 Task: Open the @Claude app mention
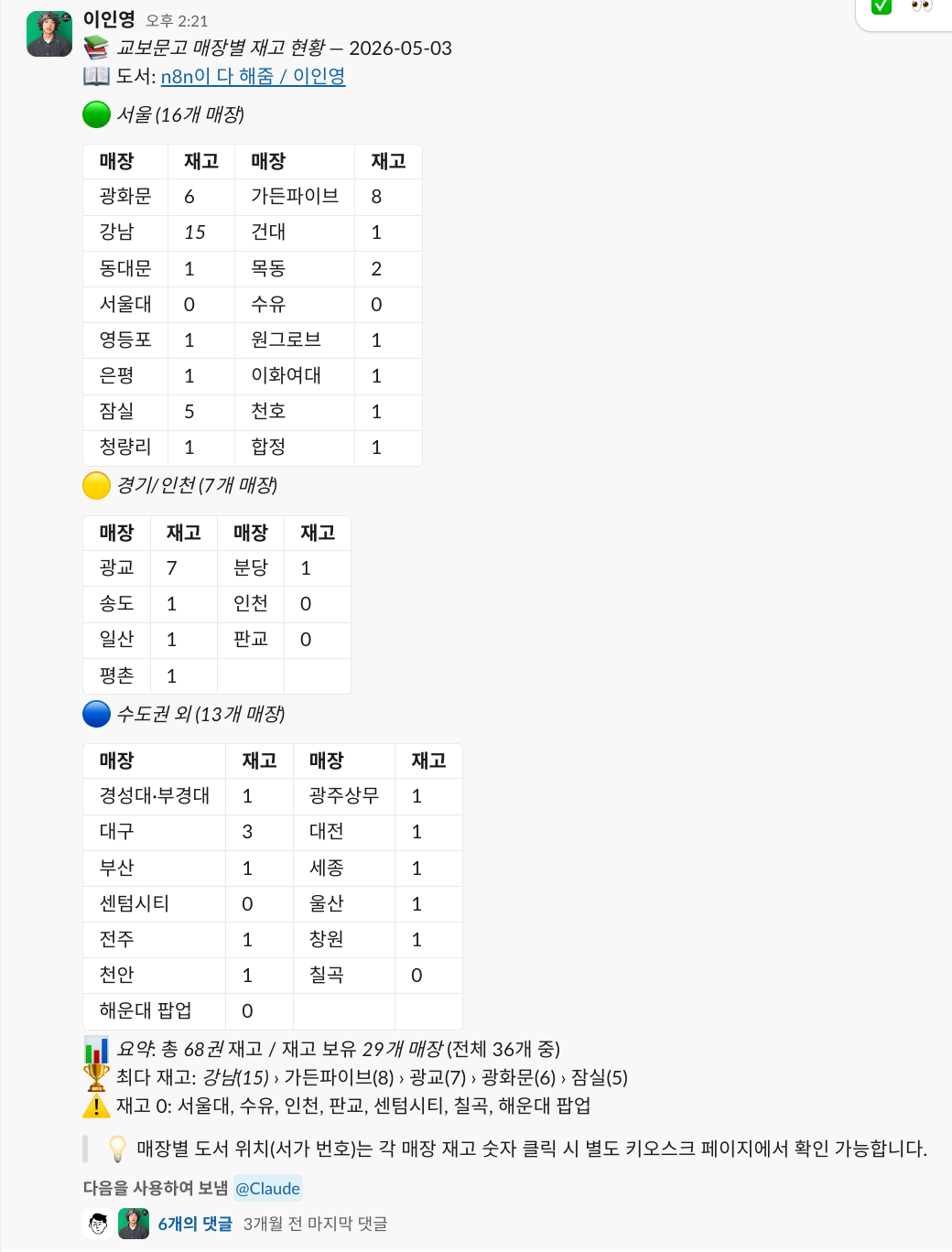[x=268, y=1188]
